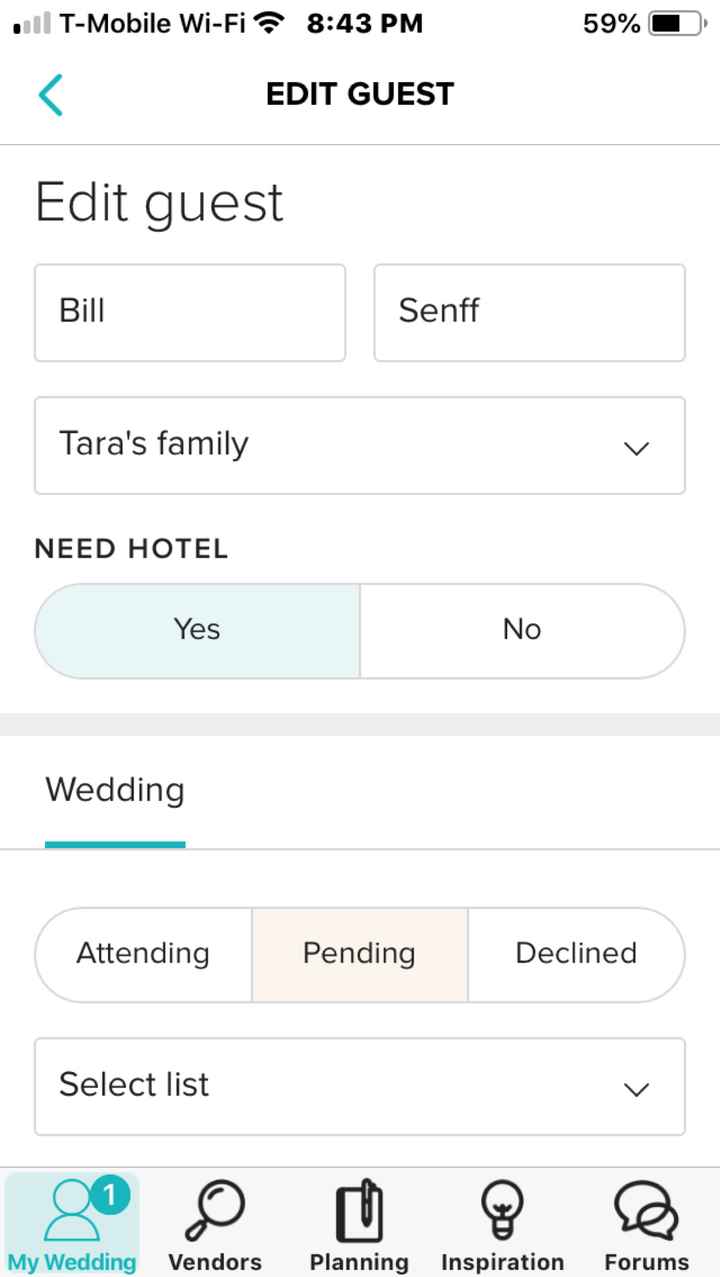This screenshot has height=1277, width=720.
Task: Tap the battery indicator in the status bar
Action: coord(676,23)
